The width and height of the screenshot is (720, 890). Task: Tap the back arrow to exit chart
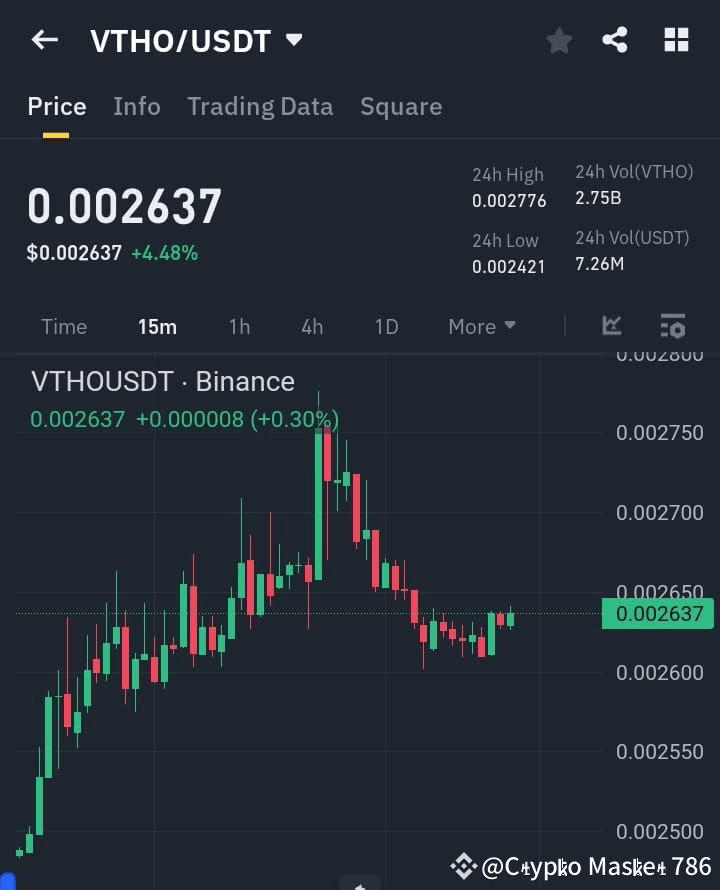tap(42, 39)
